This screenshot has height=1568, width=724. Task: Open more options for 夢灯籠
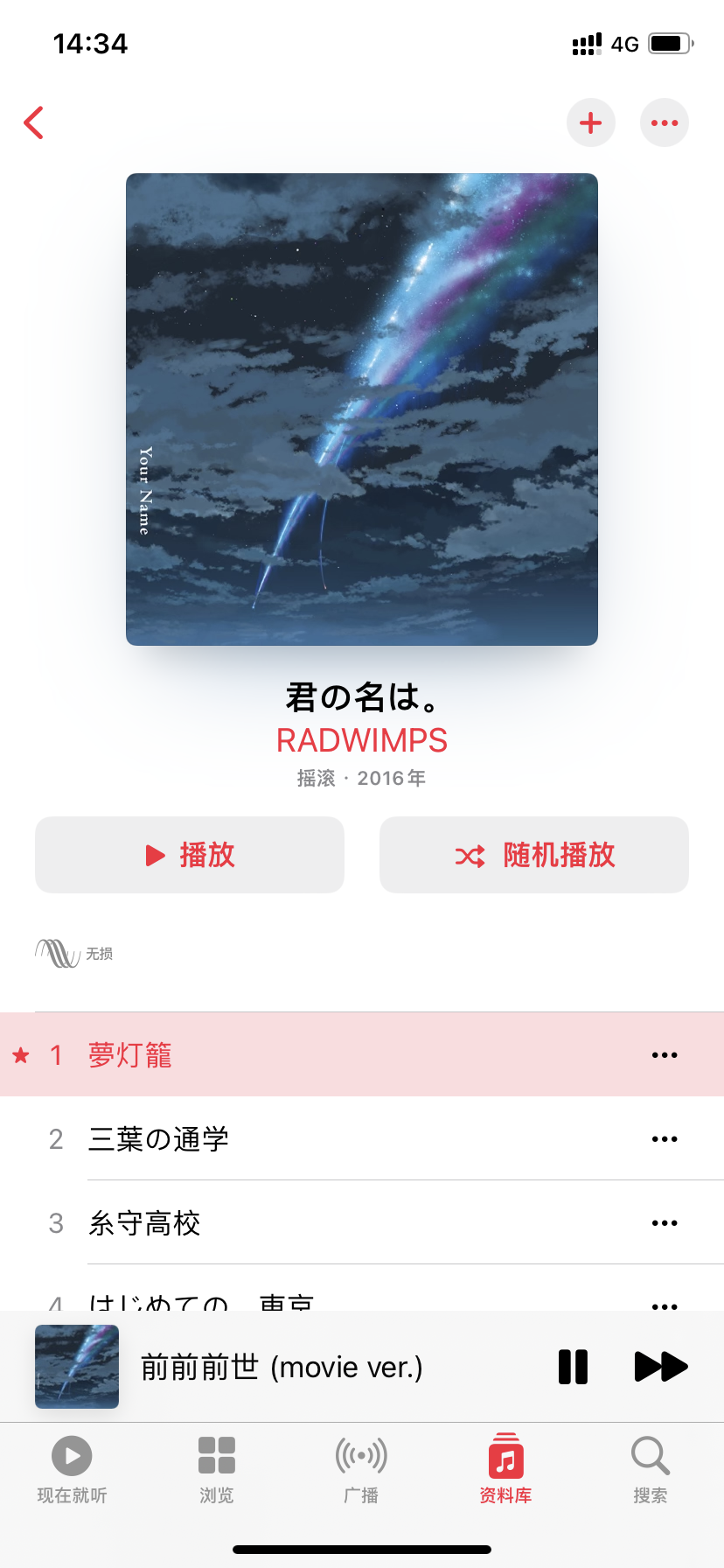coord(665,1054)
